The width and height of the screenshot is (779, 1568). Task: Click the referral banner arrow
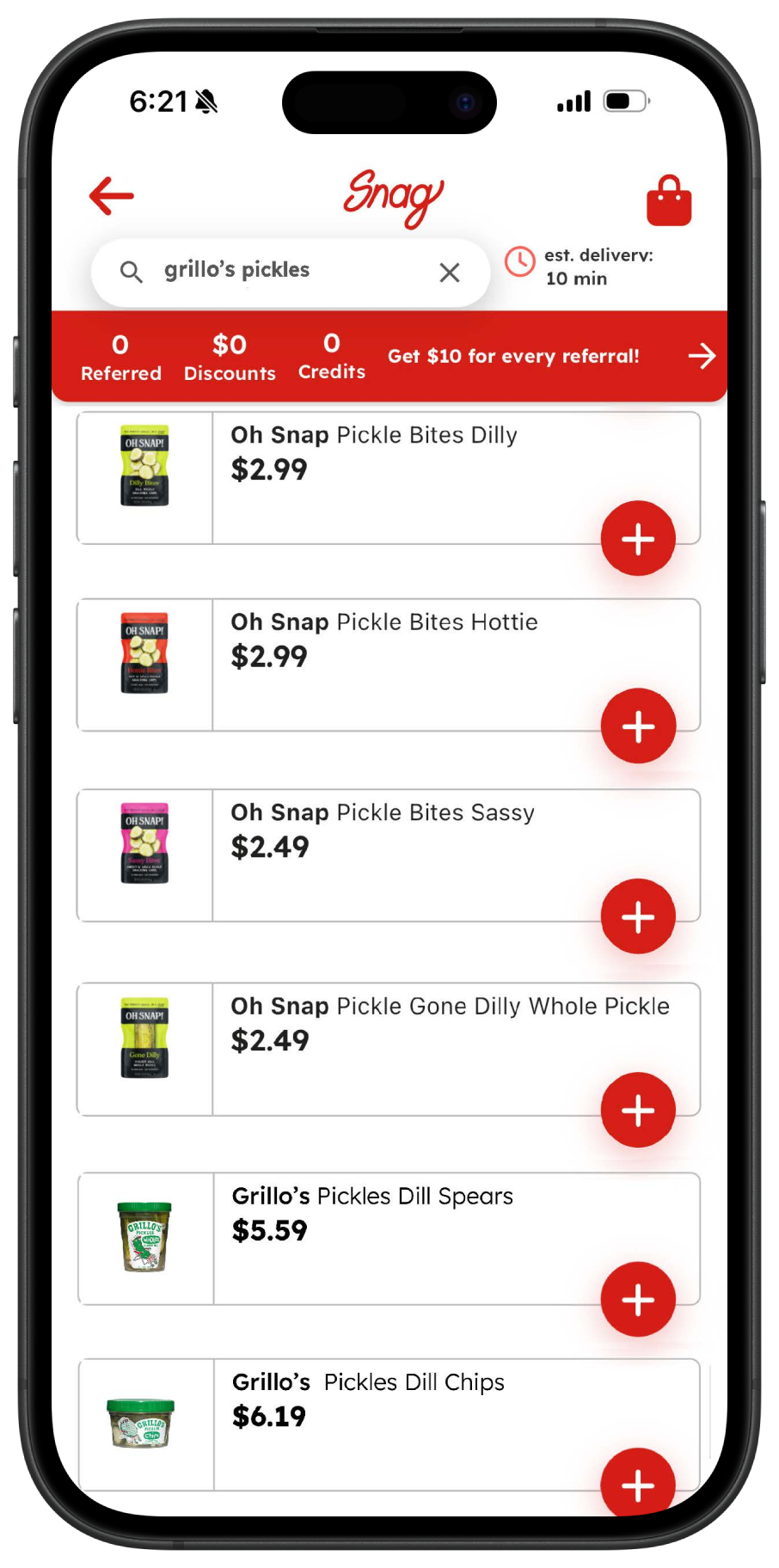pos(703,355)
